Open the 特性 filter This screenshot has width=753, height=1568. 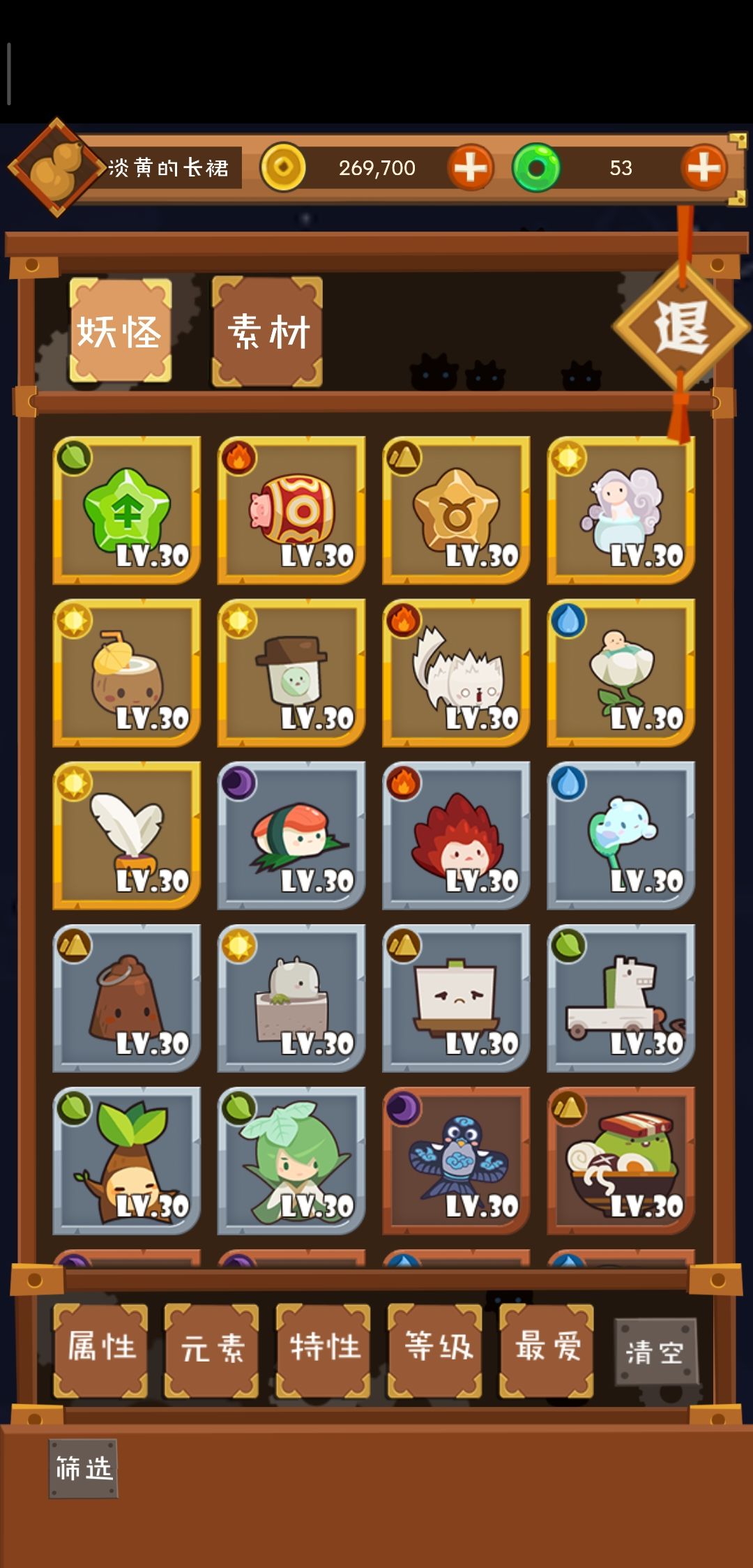click(324, 1350)
